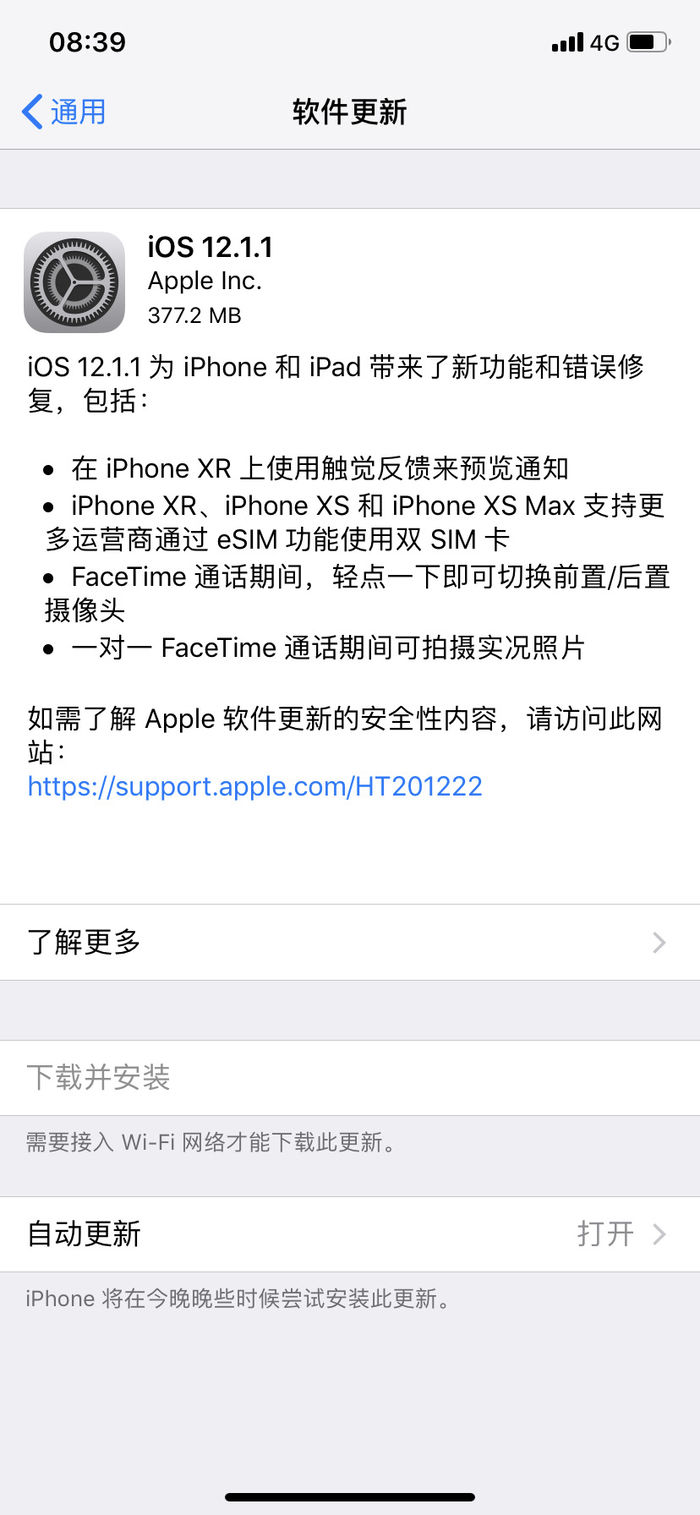Open 自动更新 settings
The image size is (700, 1515).
pos(349,1234)
